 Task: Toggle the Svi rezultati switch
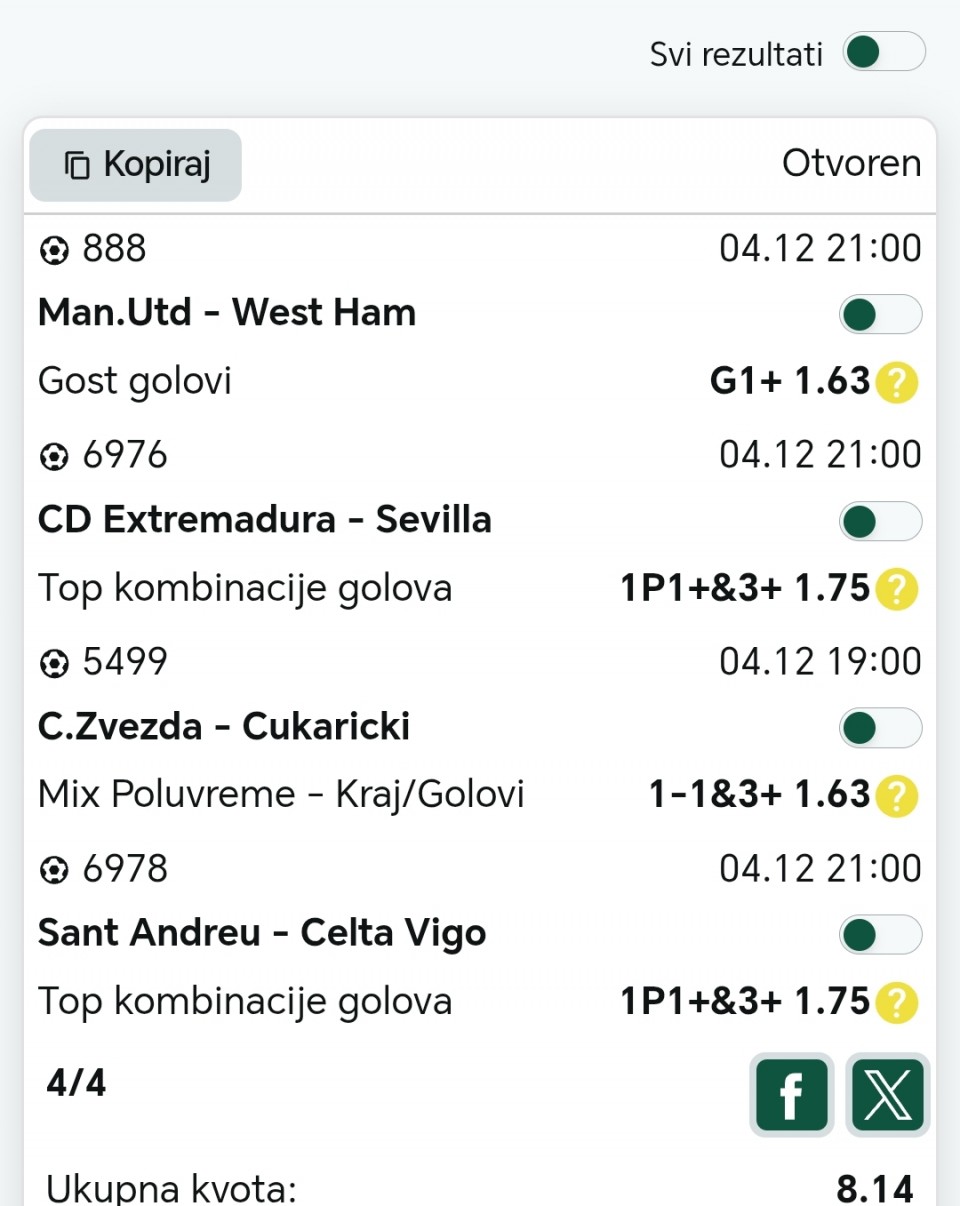(x=883, y=52)
